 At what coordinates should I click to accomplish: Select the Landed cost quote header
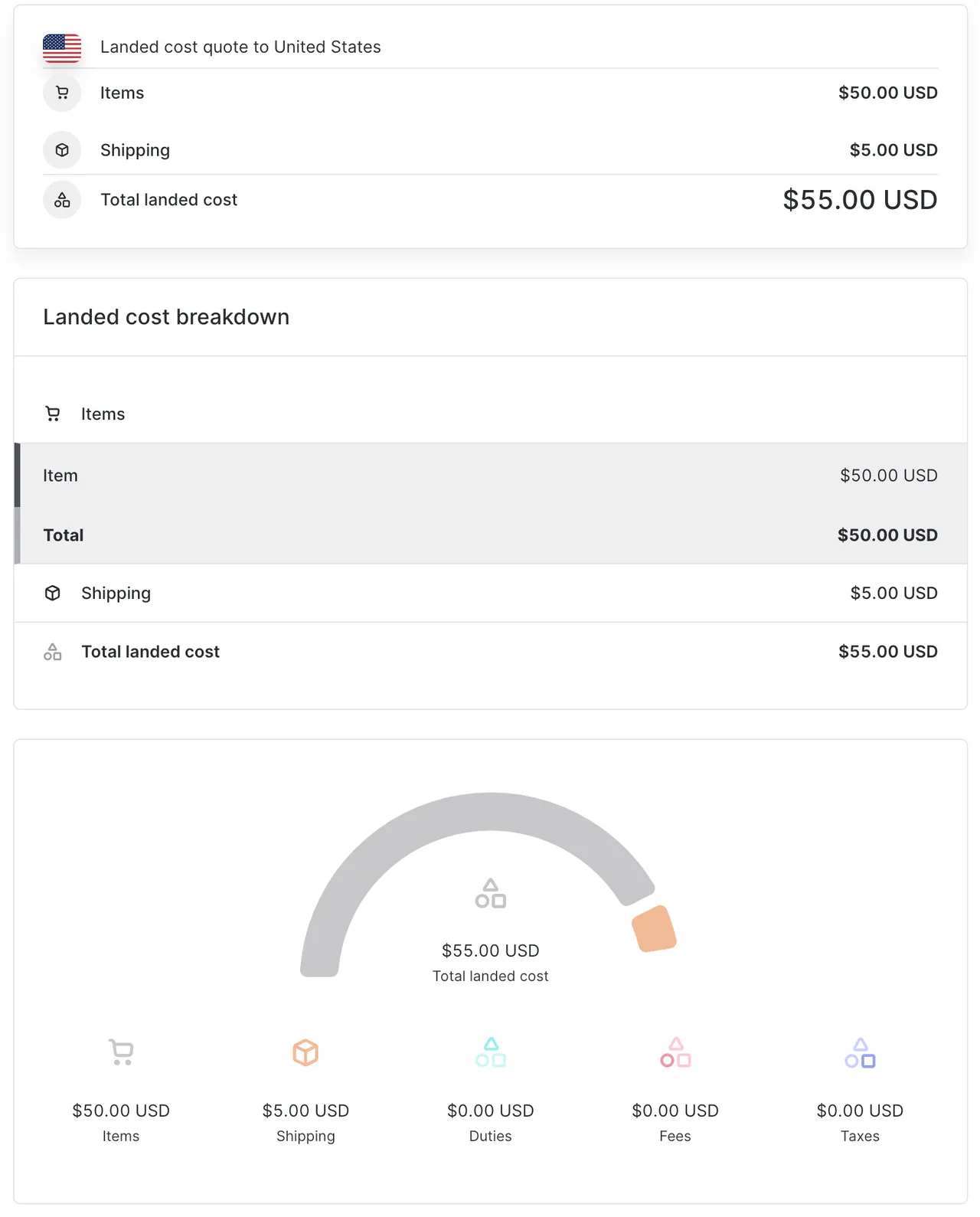tap(240, 47)
